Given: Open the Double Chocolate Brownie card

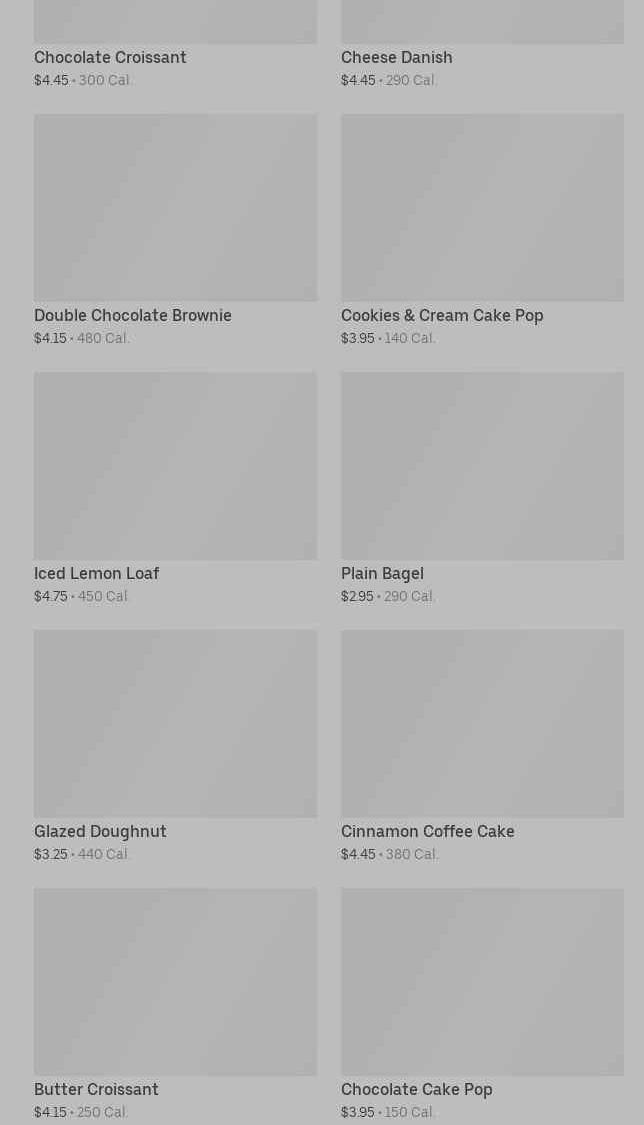Looking at the screenshot, I should [x=175, y=230].
